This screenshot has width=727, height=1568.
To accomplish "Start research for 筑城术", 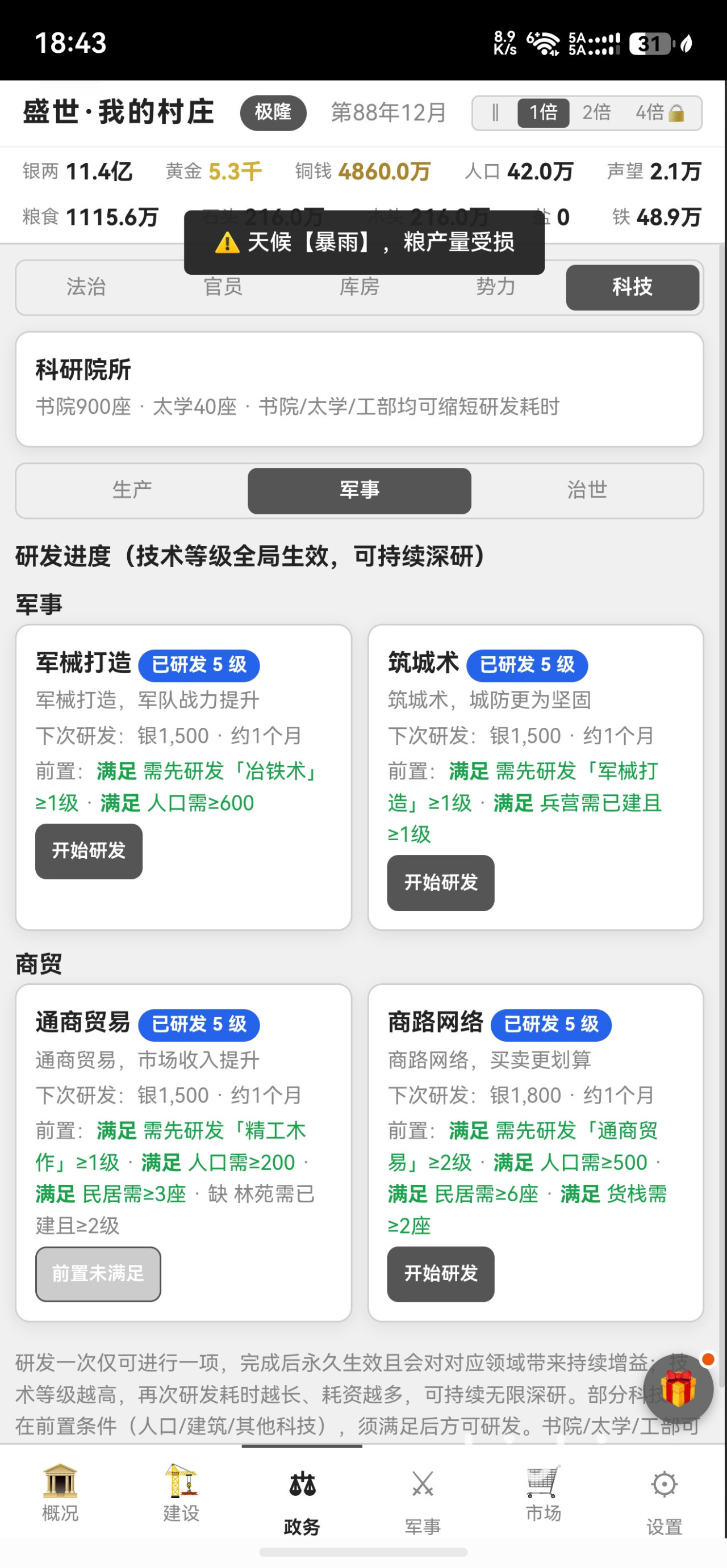I will coord(441,883).
